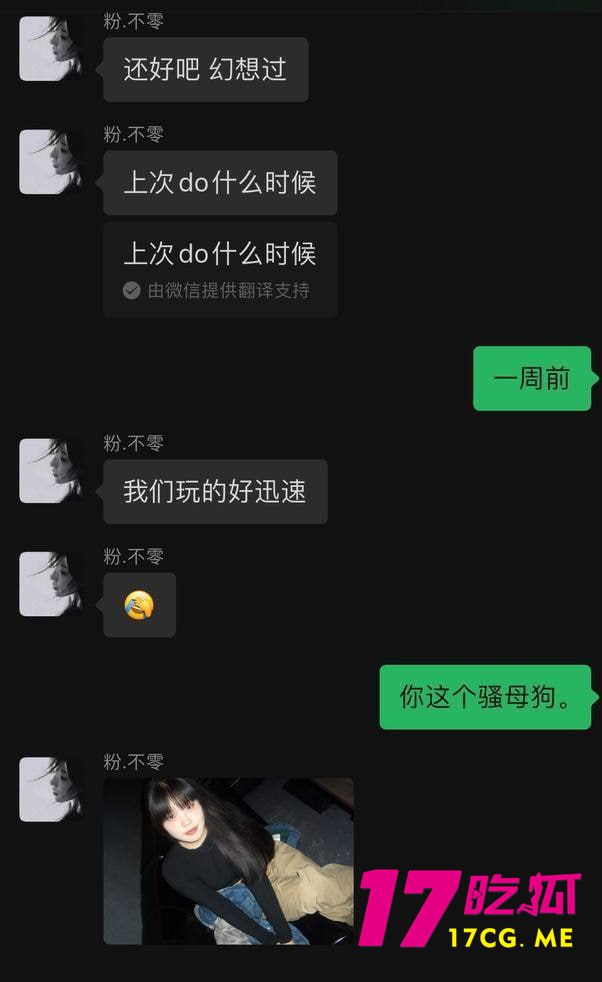Open profile from avatar beside 还好吧 幻想过
Viewport: 602px width, 982px height.
[x=51, y=48]
